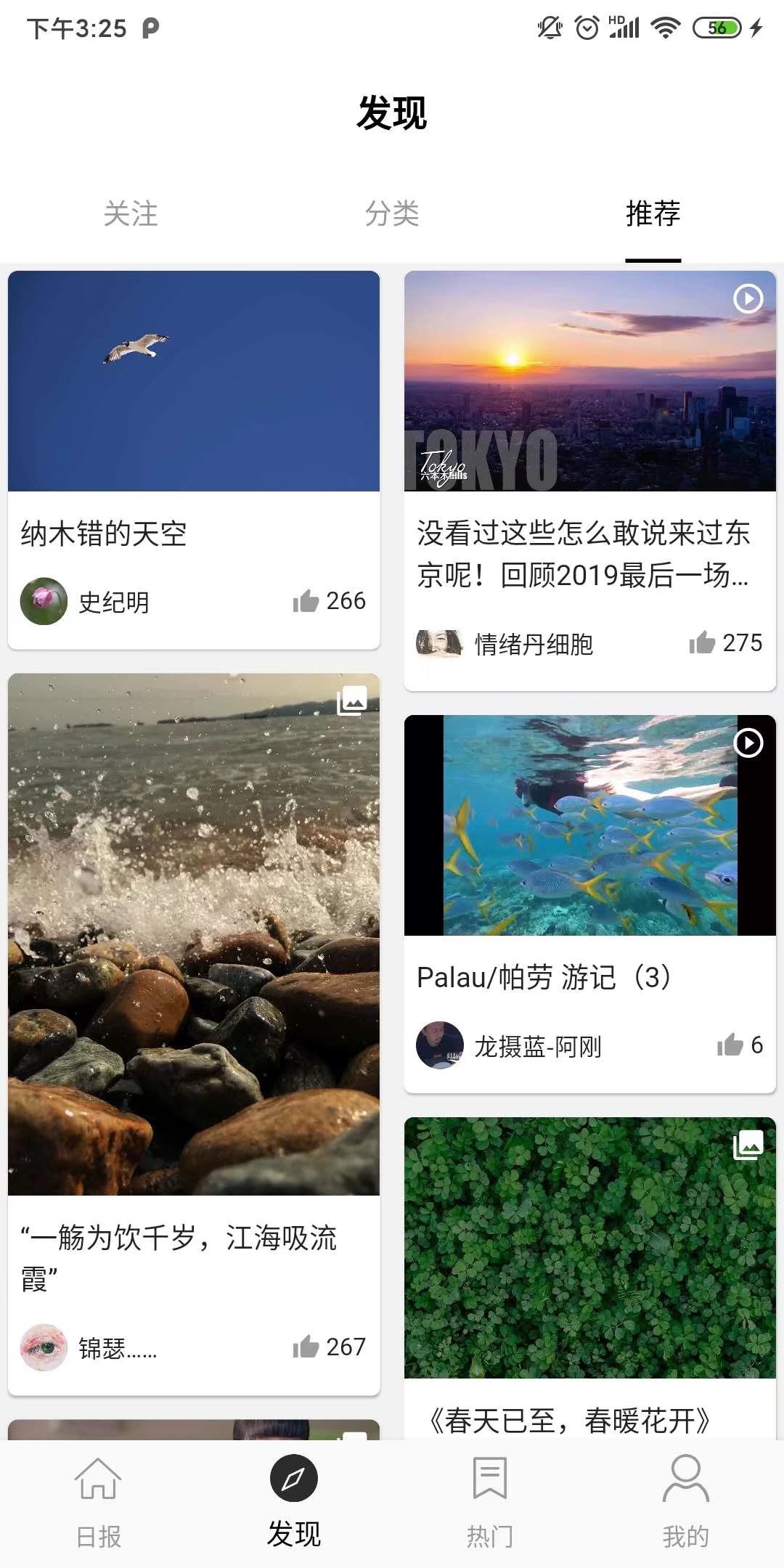This screenshot has height=1568, width=784.
Task: View 龙摄蓝-阿刚's profile avatar
Action: click(x=439, y=1045)
